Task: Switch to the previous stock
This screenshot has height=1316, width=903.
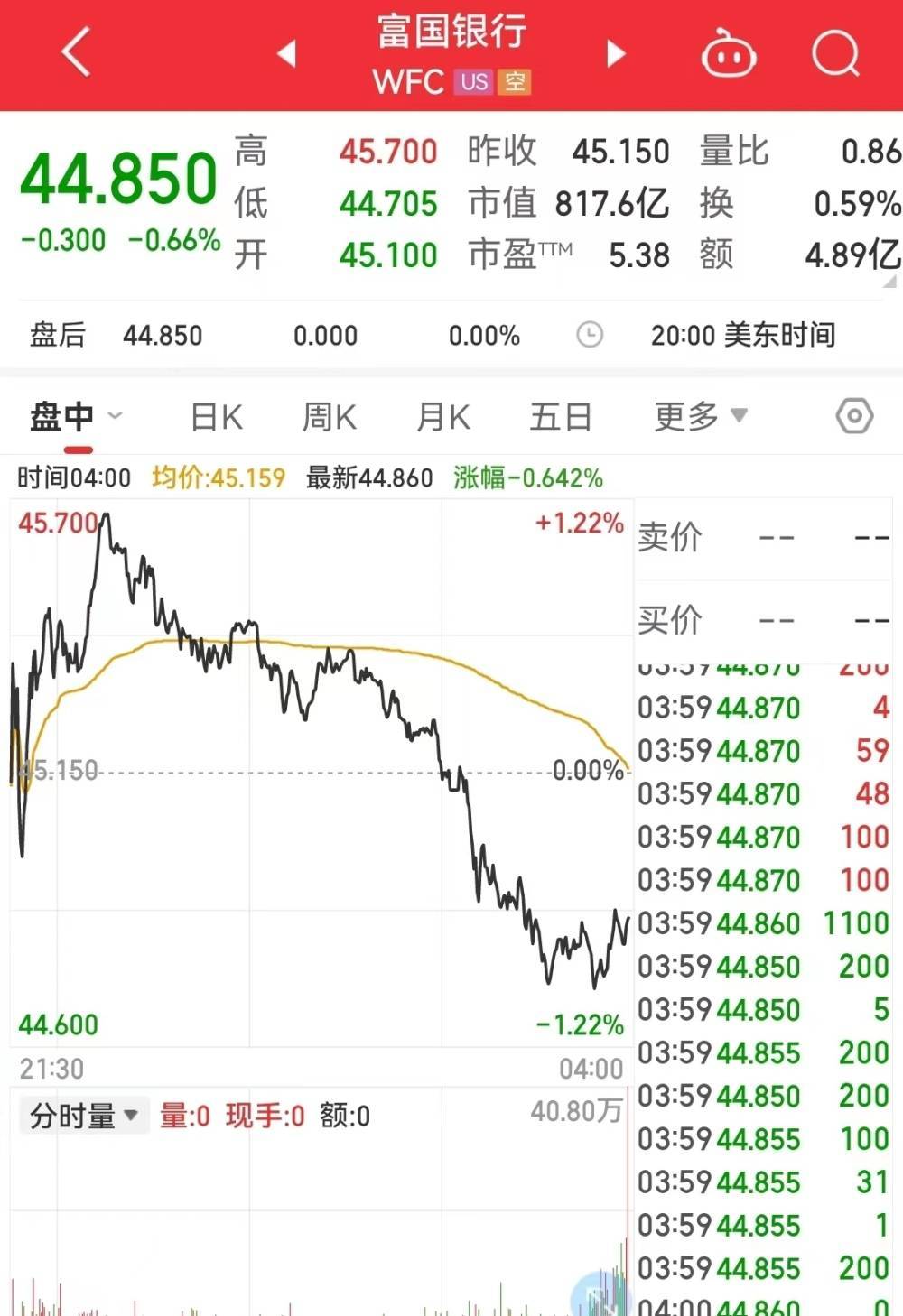Action: 286,53
